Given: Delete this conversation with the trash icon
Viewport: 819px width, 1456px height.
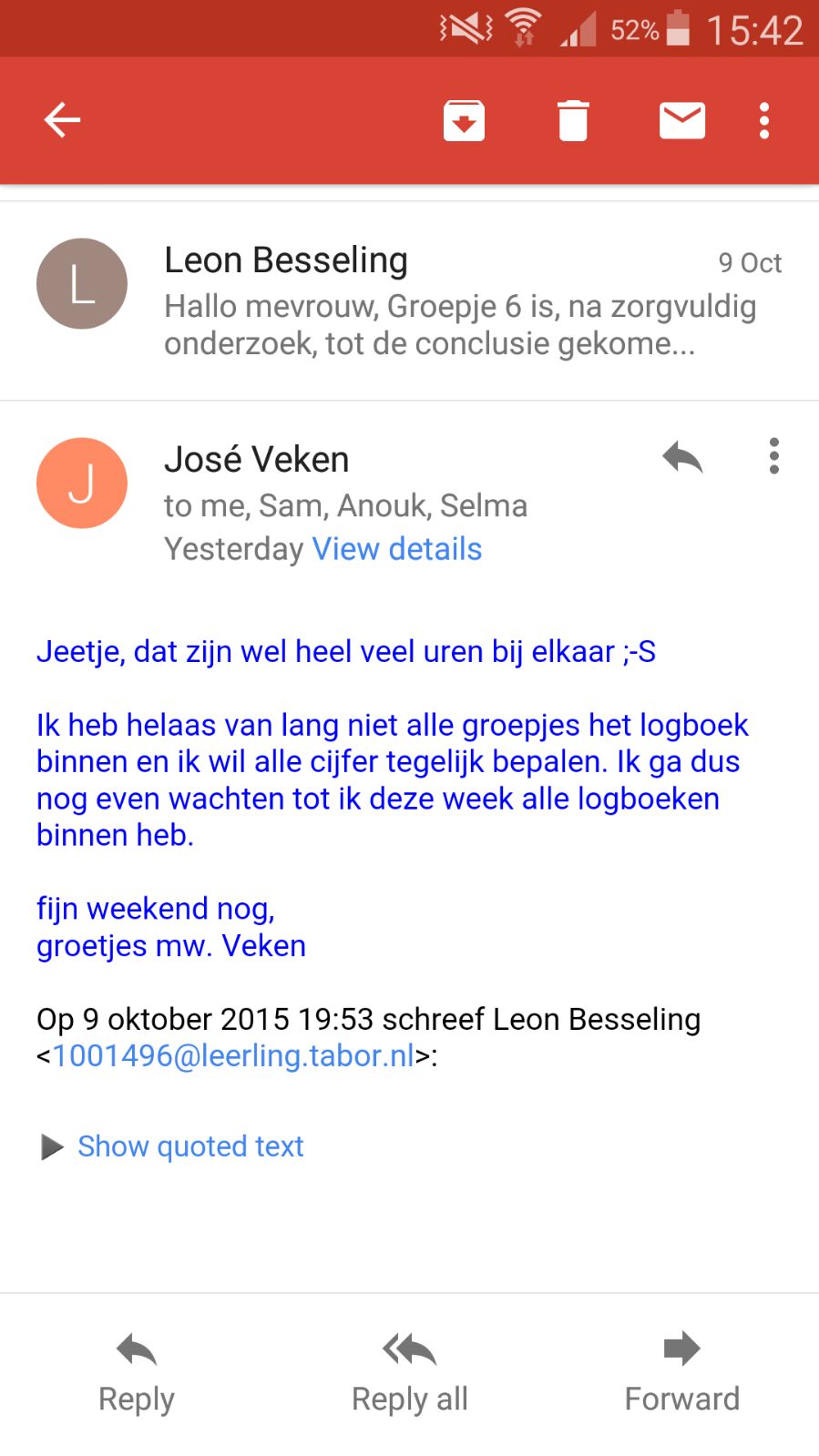Looking at the screenshot, I should pyautogui.click(x=573, y=120).
